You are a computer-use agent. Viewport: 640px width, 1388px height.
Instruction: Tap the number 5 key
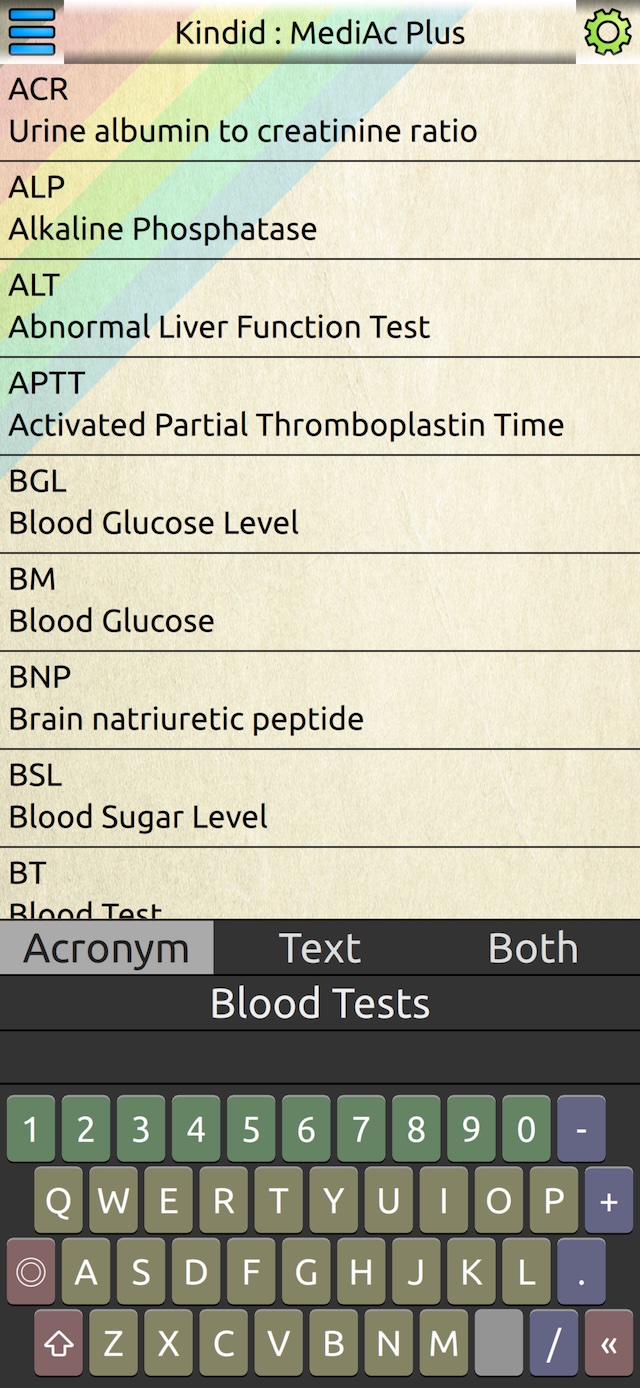click(251, 1130)
